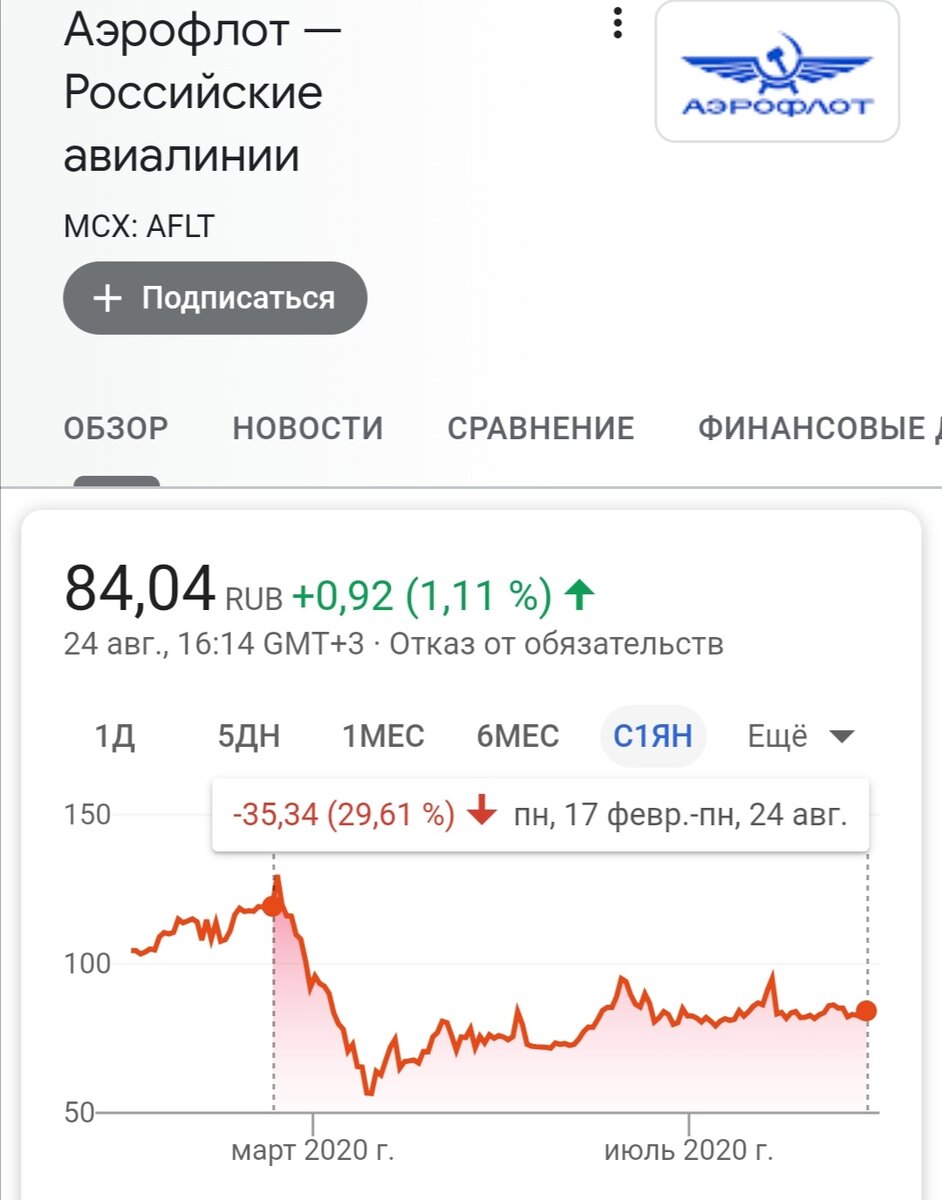Open the three-dot overflow menu
Viewport: 942px width, 1200px height.
pos(618,20)
